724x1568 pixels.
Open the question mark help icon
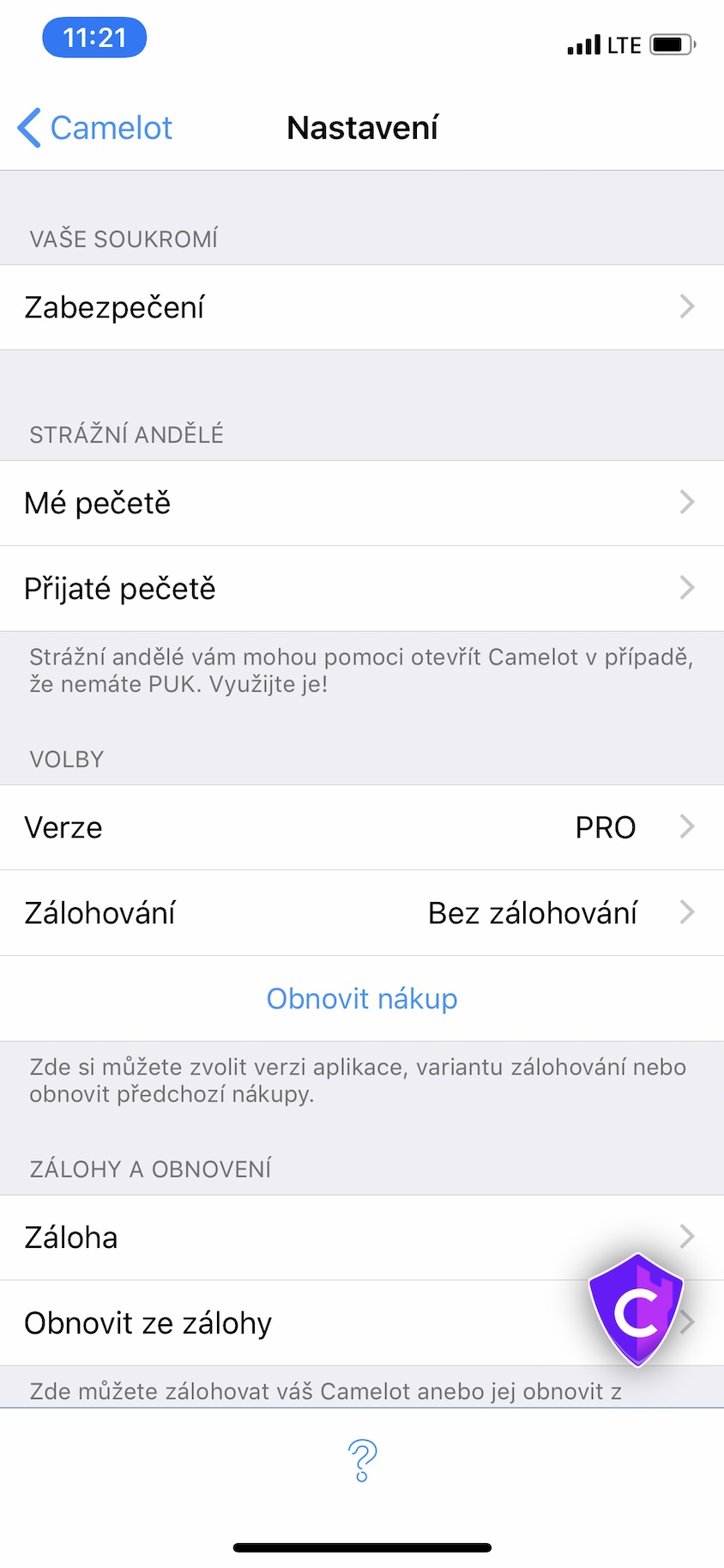(362, 1460)
